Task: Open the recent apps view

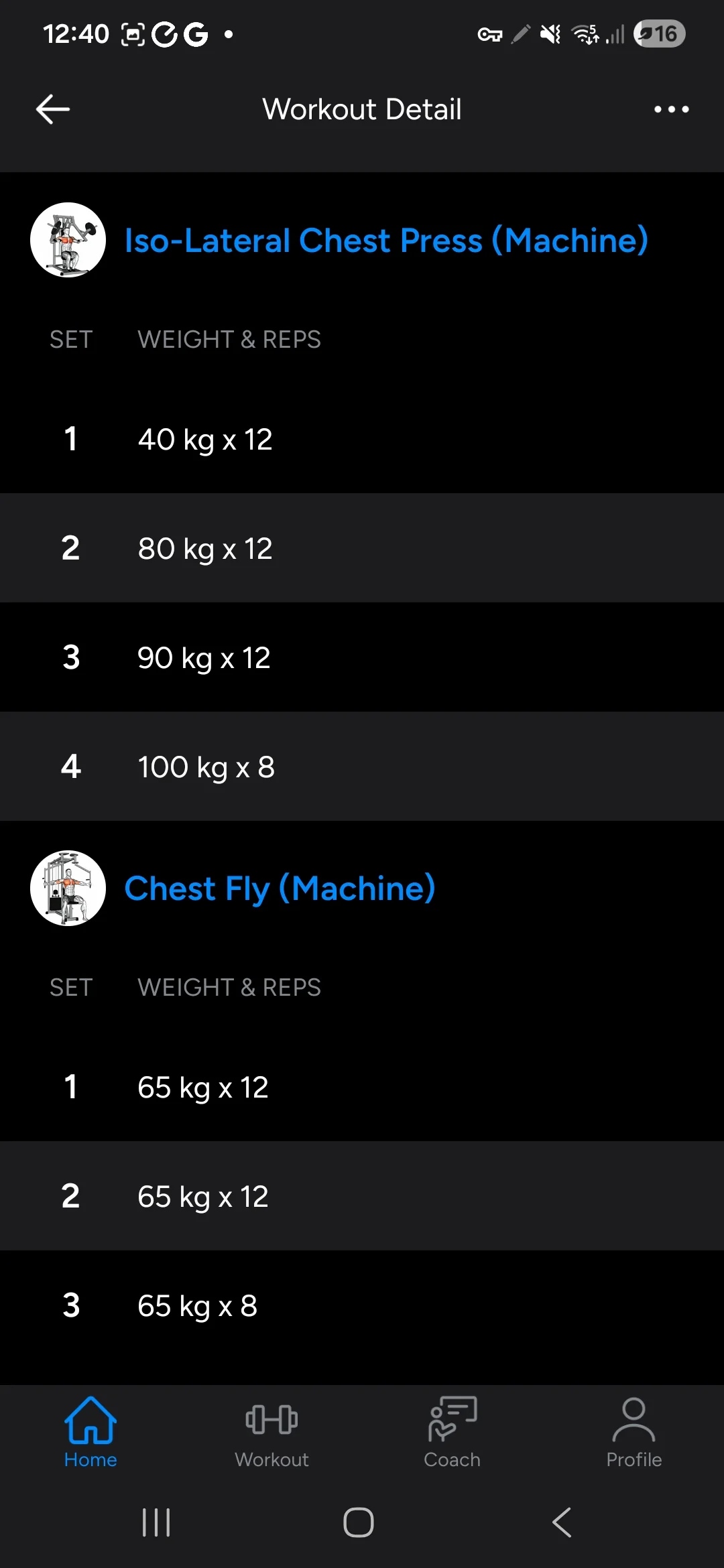Action: click(156, 1522)
